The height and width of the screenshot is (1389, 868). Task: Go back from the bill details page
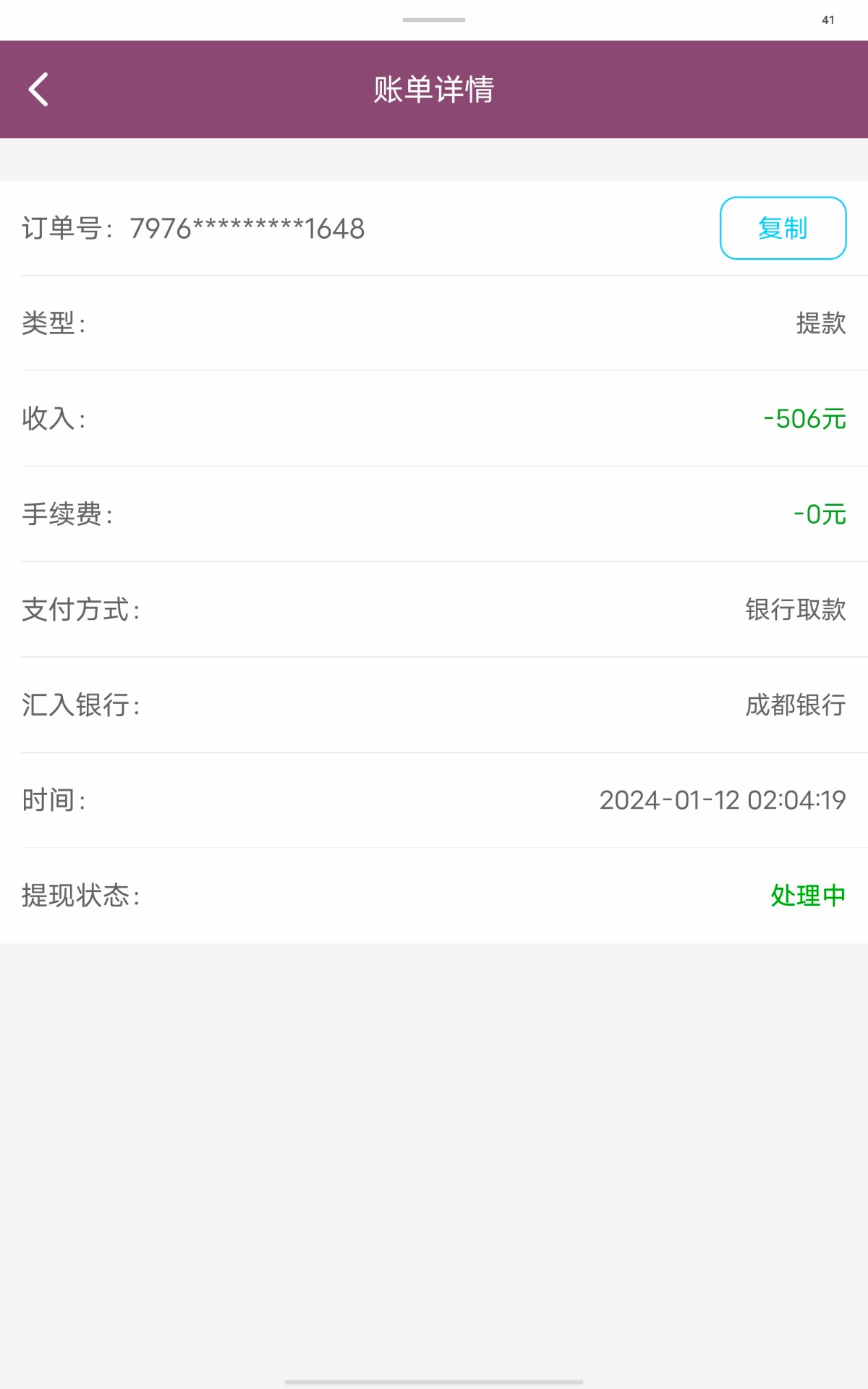coord(38,90)
